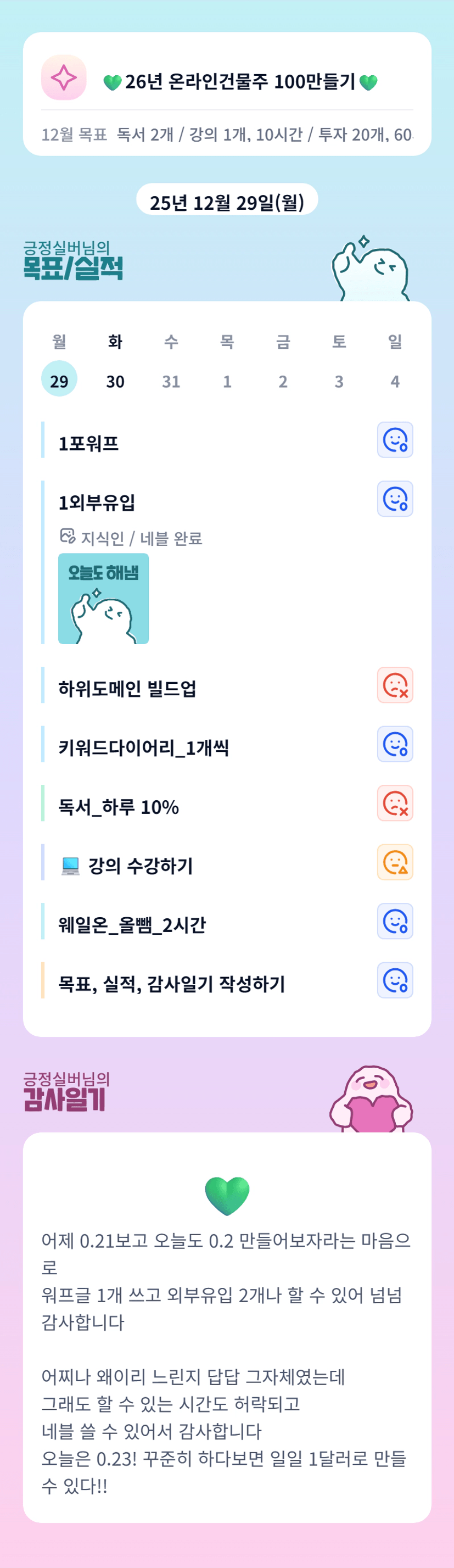Tap the red fail icon for 하위도메인 빌드업

(395, 685)
